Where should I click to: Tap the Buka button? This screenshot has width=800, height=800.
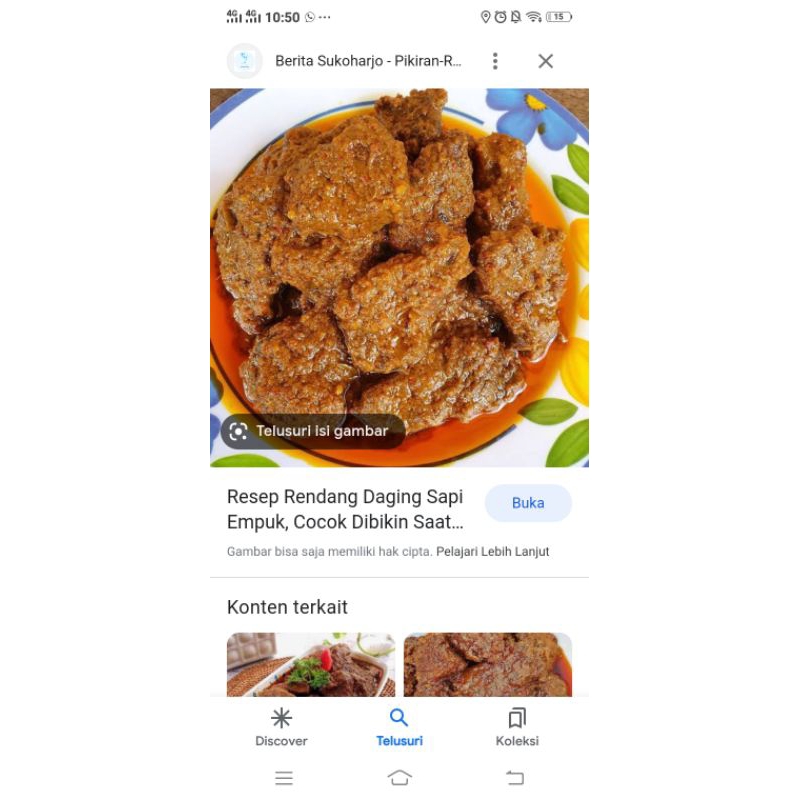[528, 503]
